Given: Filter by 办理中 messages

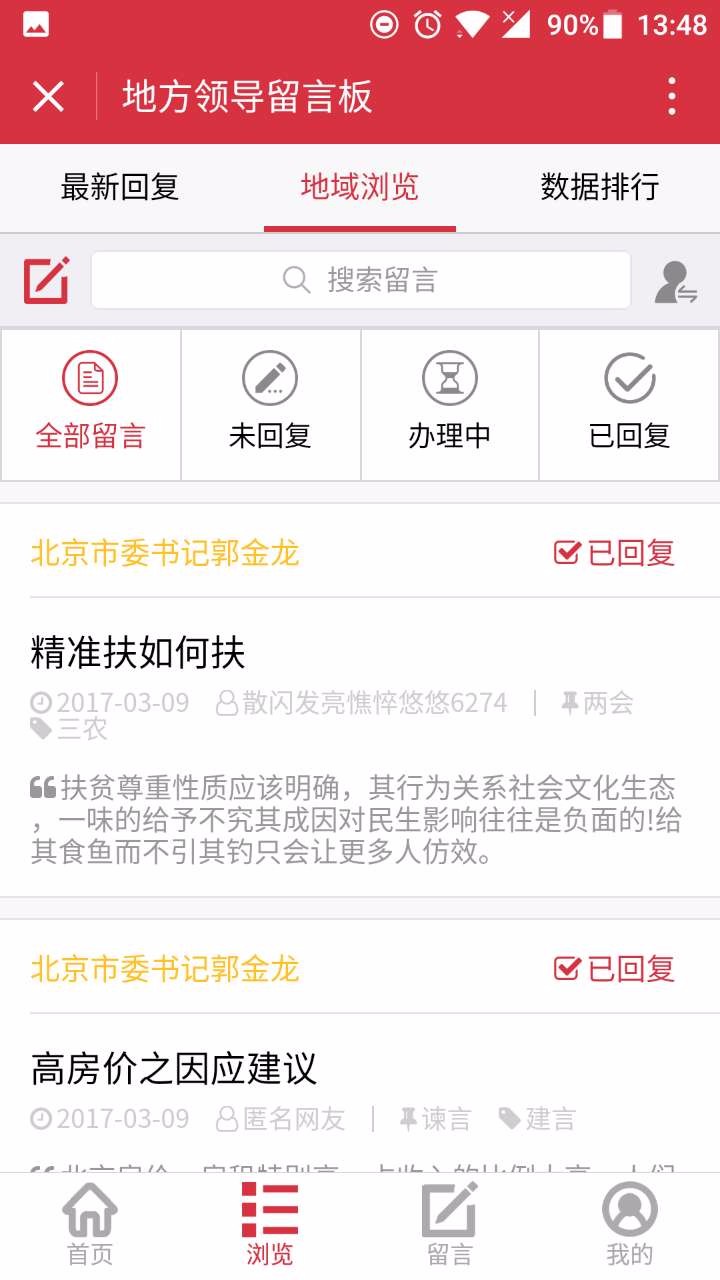Looking at the screenshot, I should [450, 405].
